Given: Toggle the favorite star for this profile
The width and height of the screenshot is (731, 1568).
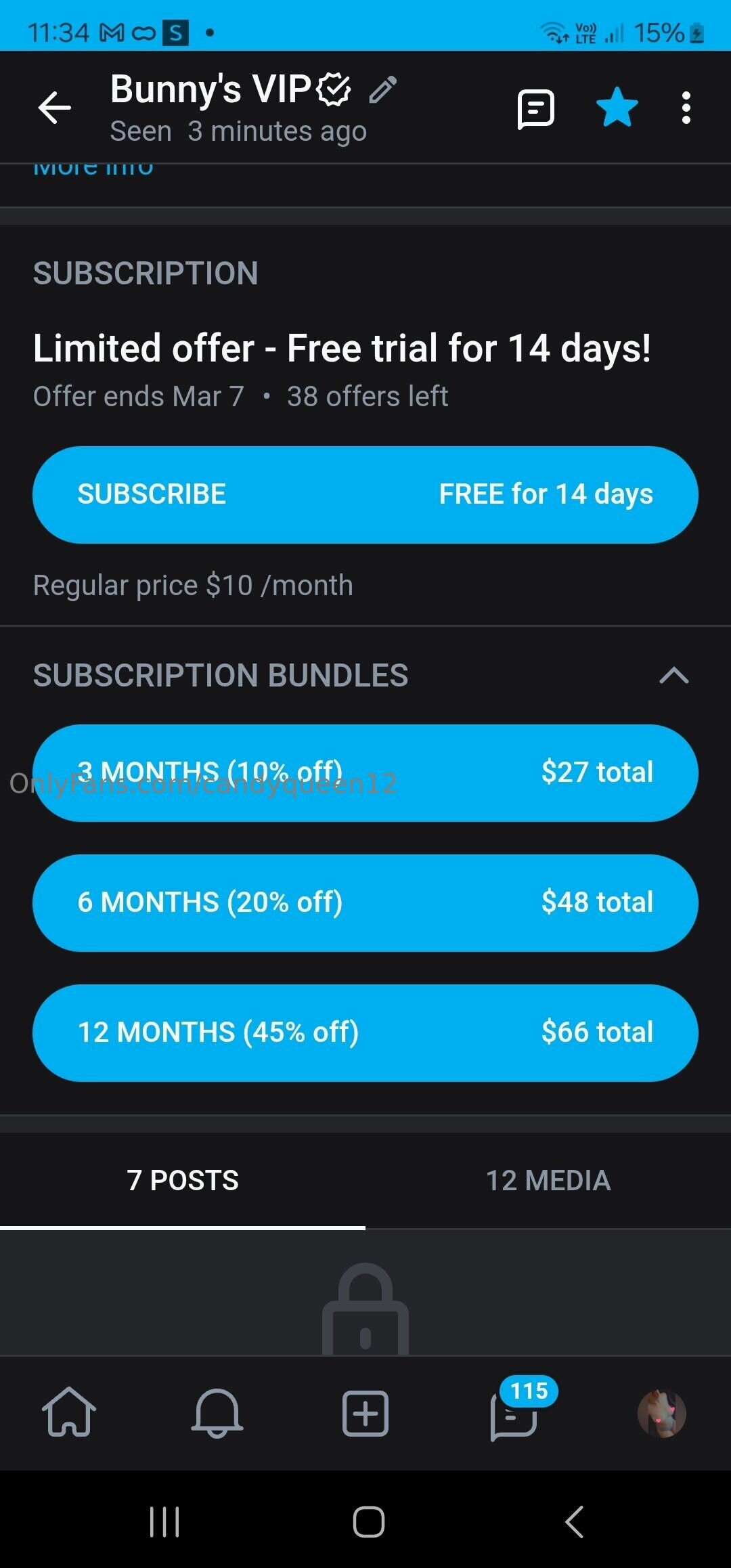Looking at the screenshot, I should [x=617, y=108].
